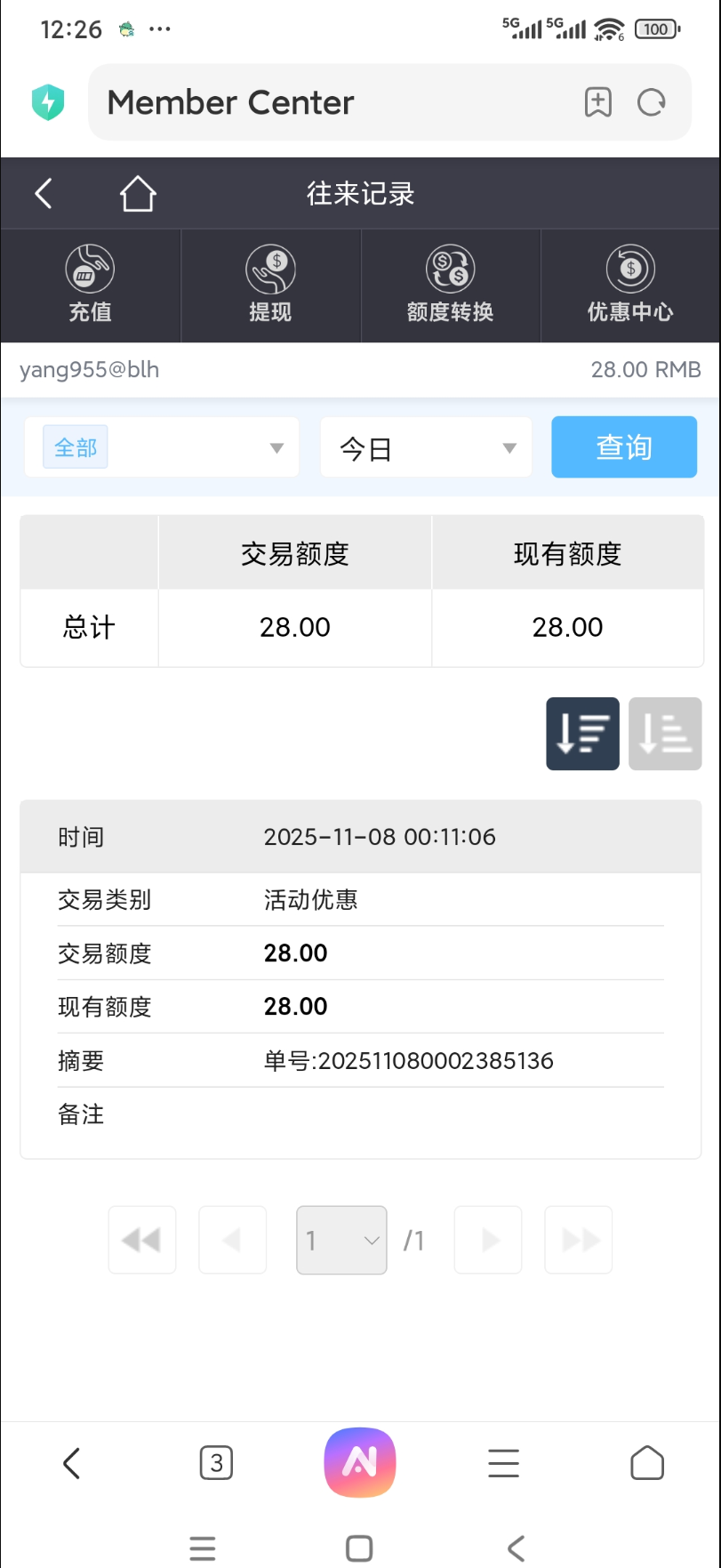Open the 提现 withdrawal section

pos(270,285)
